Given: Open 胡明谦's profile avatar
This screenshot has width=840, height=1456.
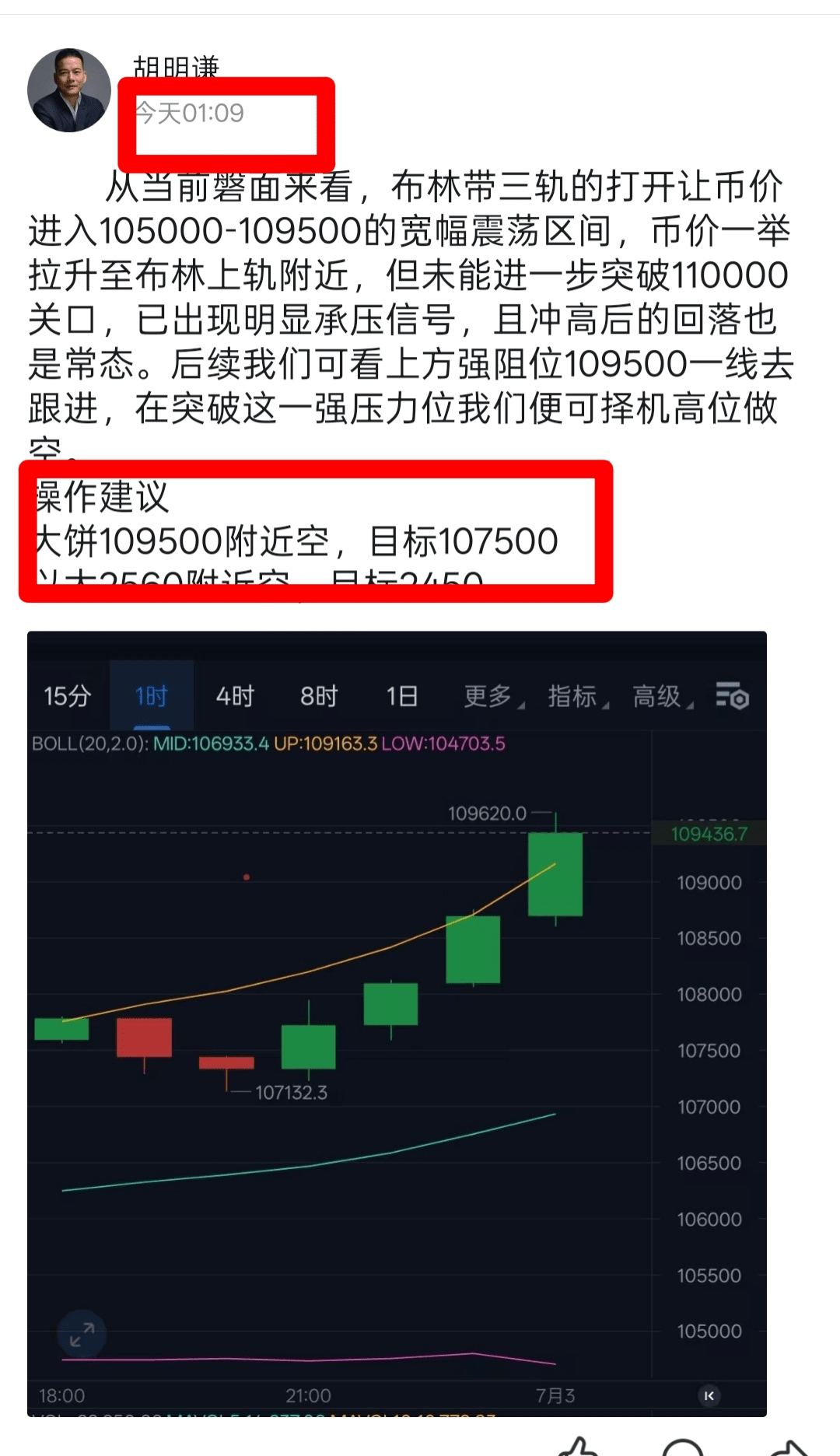Looking at the screenshot, I should [x=68, y=90].
